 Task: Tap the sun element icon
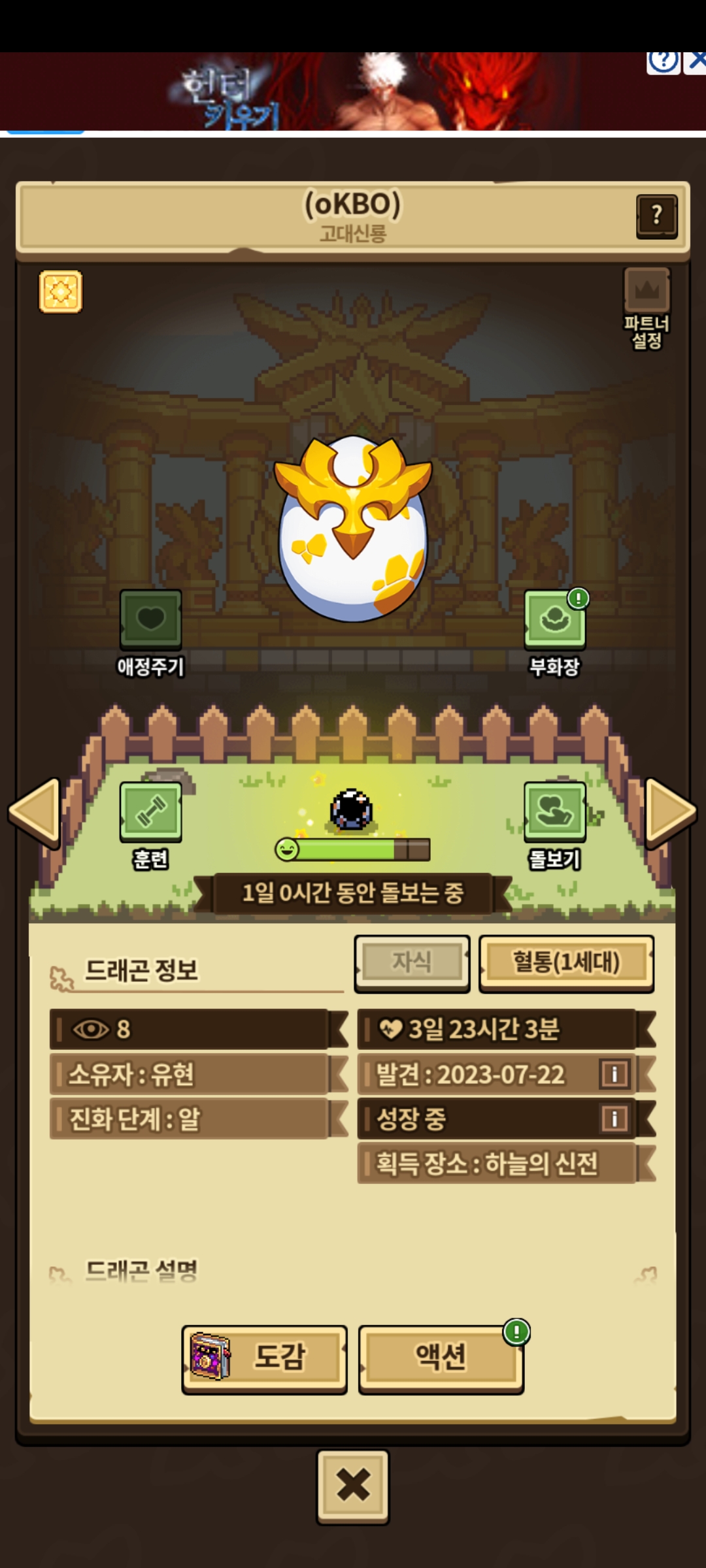point(61,291)
